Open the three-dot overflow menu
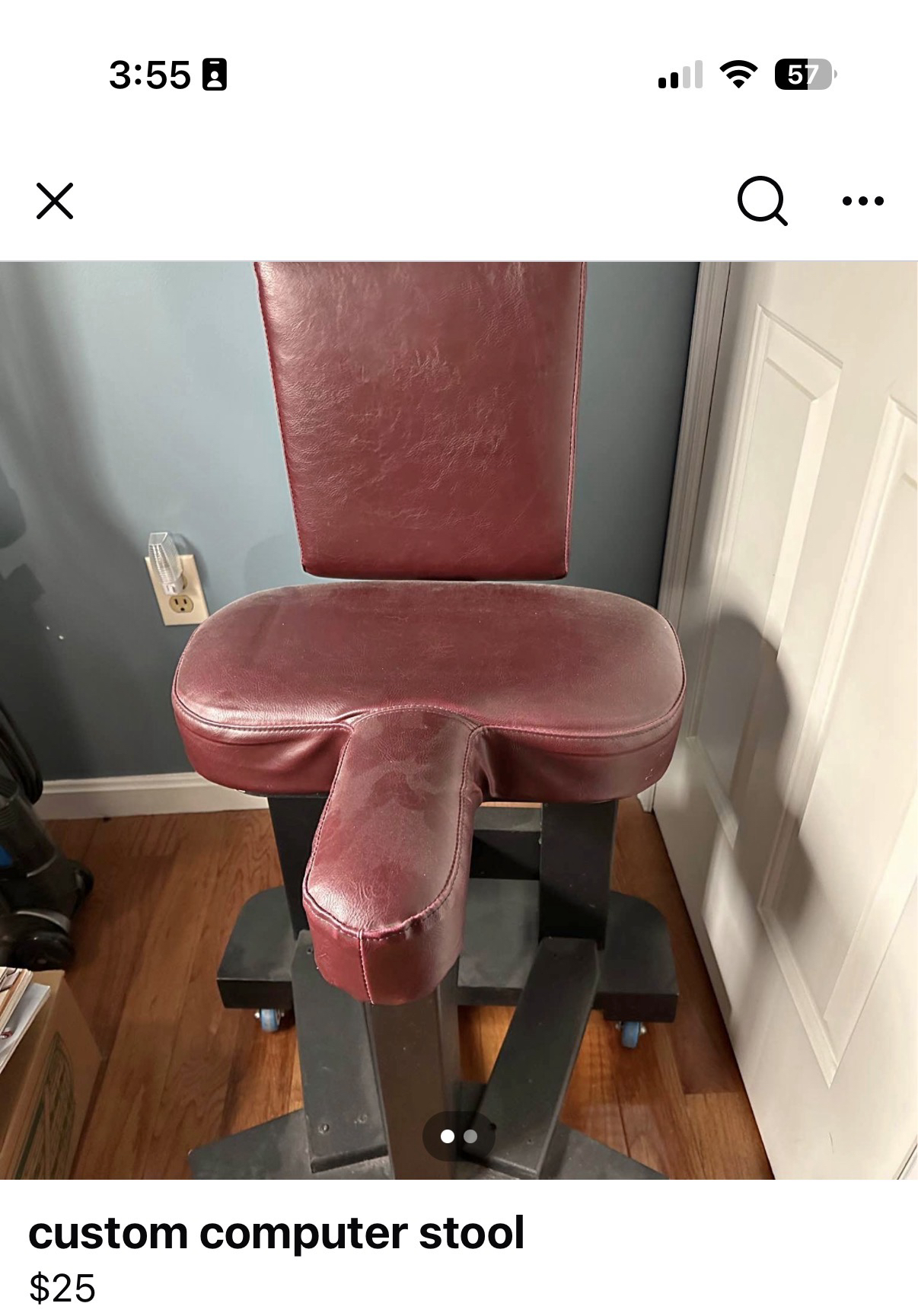The width and height of the screenshot is (918, 1316). click(863, 202)
